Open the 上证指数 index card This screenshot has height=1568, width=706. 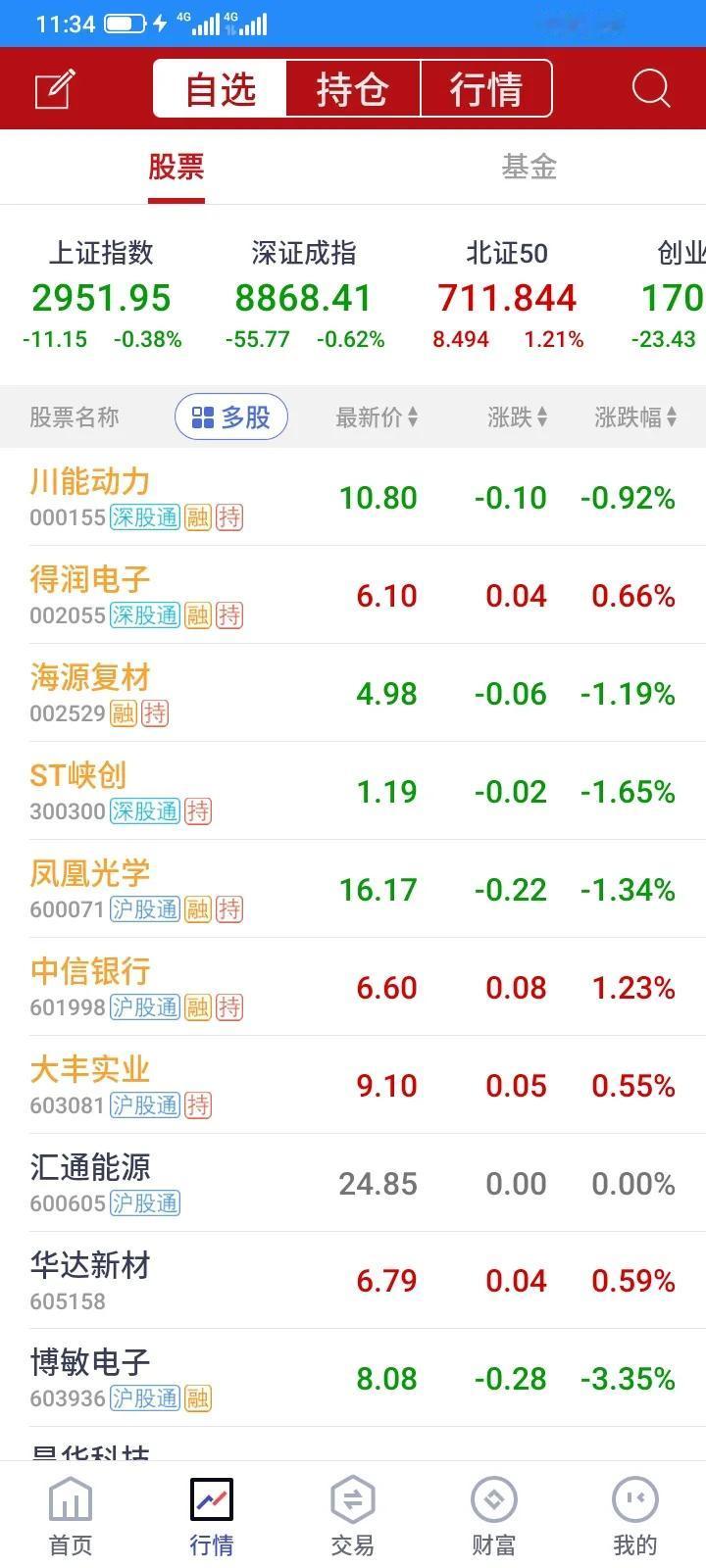pos(102,295)
